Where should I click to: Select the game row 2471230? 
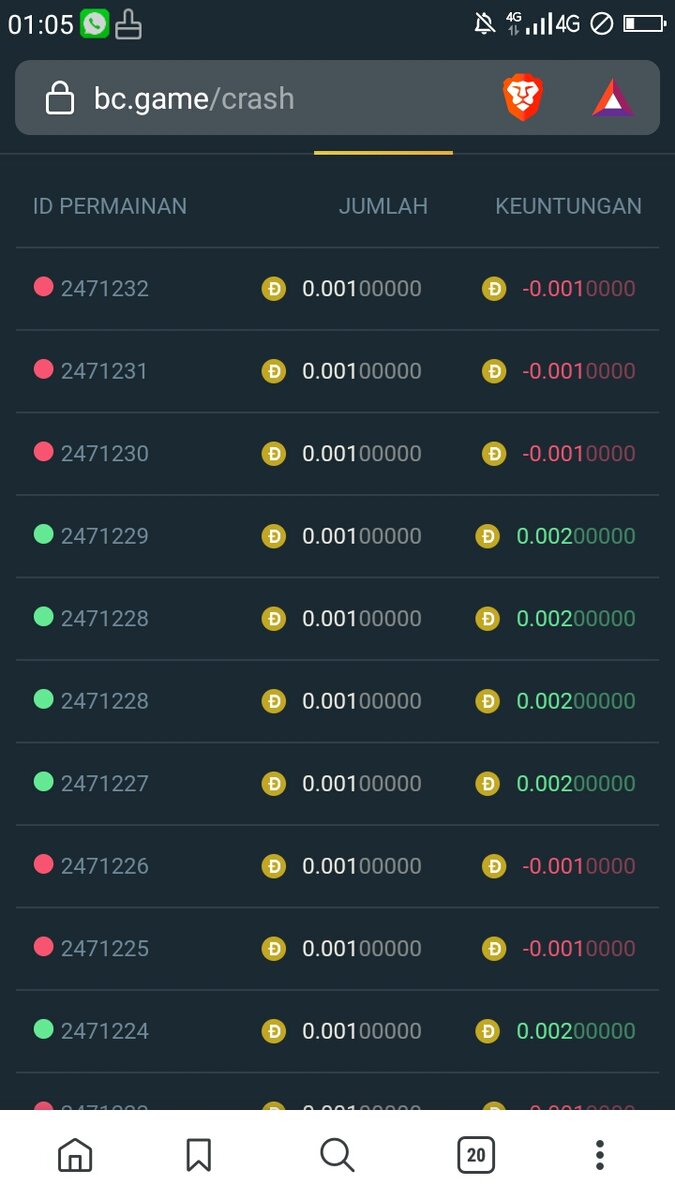(104, 454)
